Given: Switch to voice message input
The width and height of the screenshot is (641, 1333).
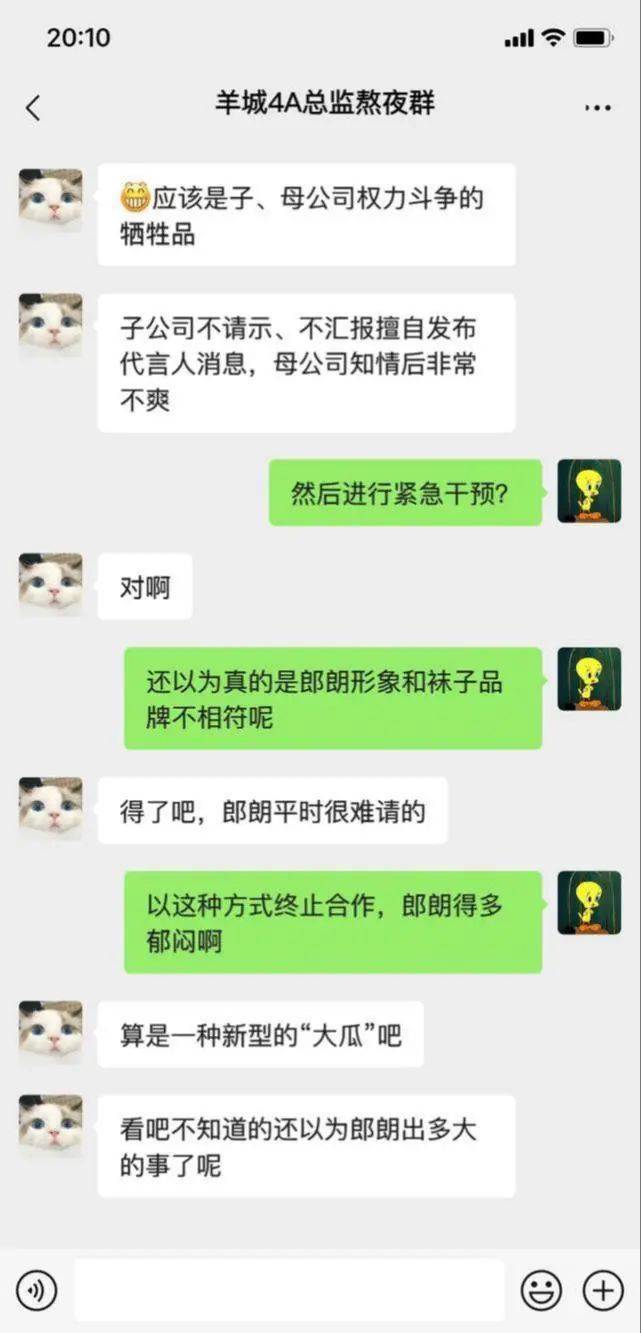Looking at the screenshot, I should coord(36,1291).
